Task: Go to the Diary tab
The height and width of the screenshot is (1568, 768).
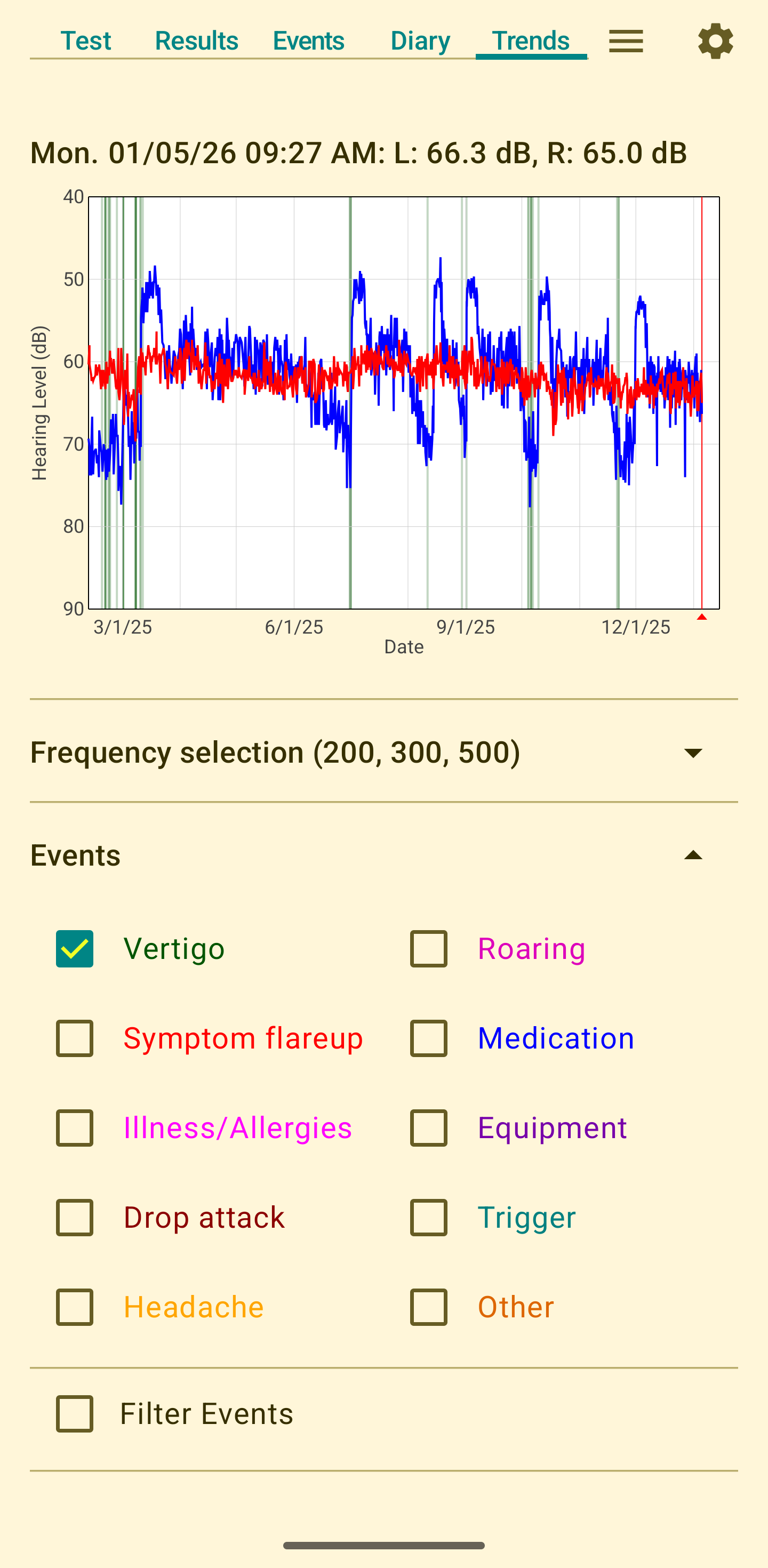Action: (x=419, y=40)
